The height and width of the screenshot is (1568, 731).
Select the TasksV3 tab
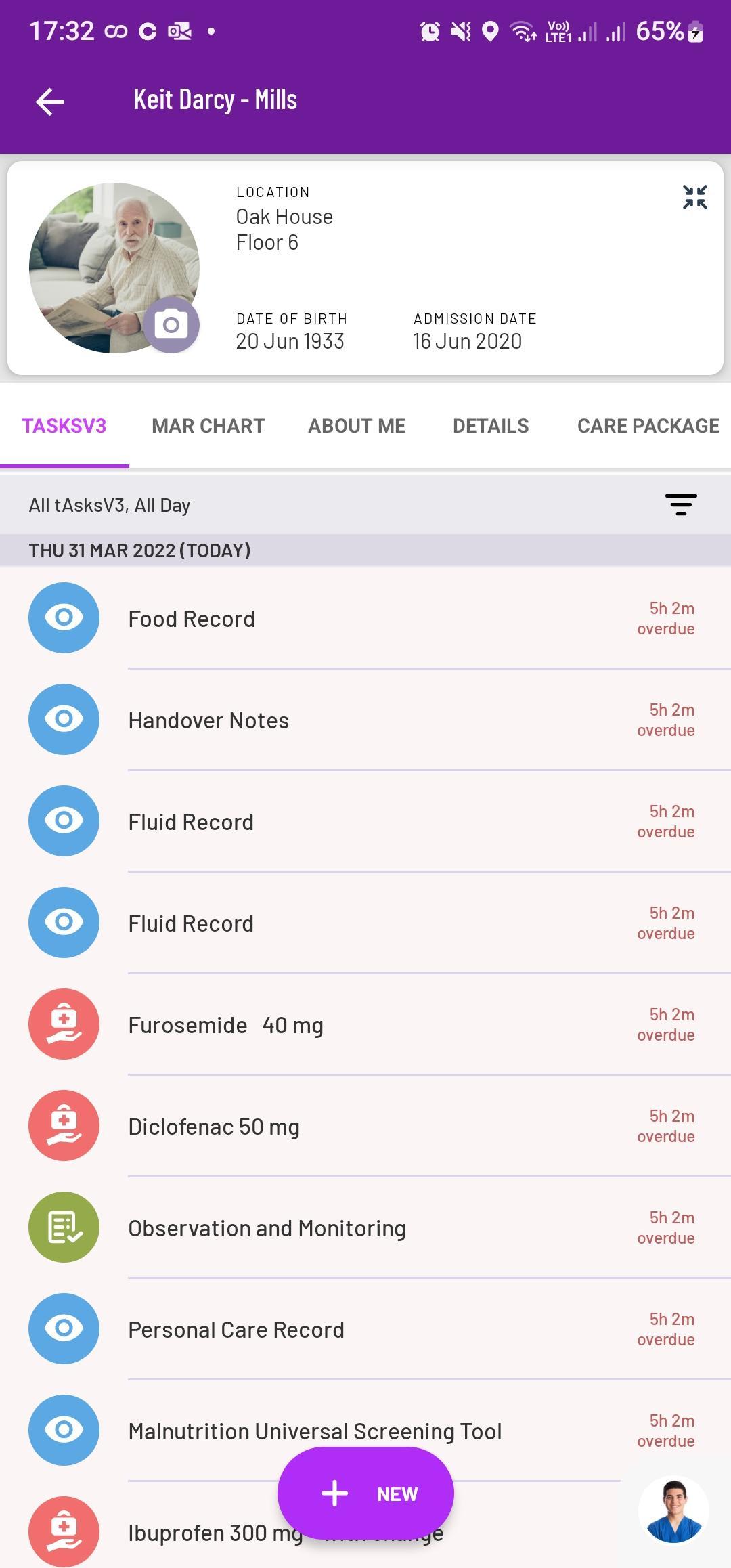click(64, 426)
